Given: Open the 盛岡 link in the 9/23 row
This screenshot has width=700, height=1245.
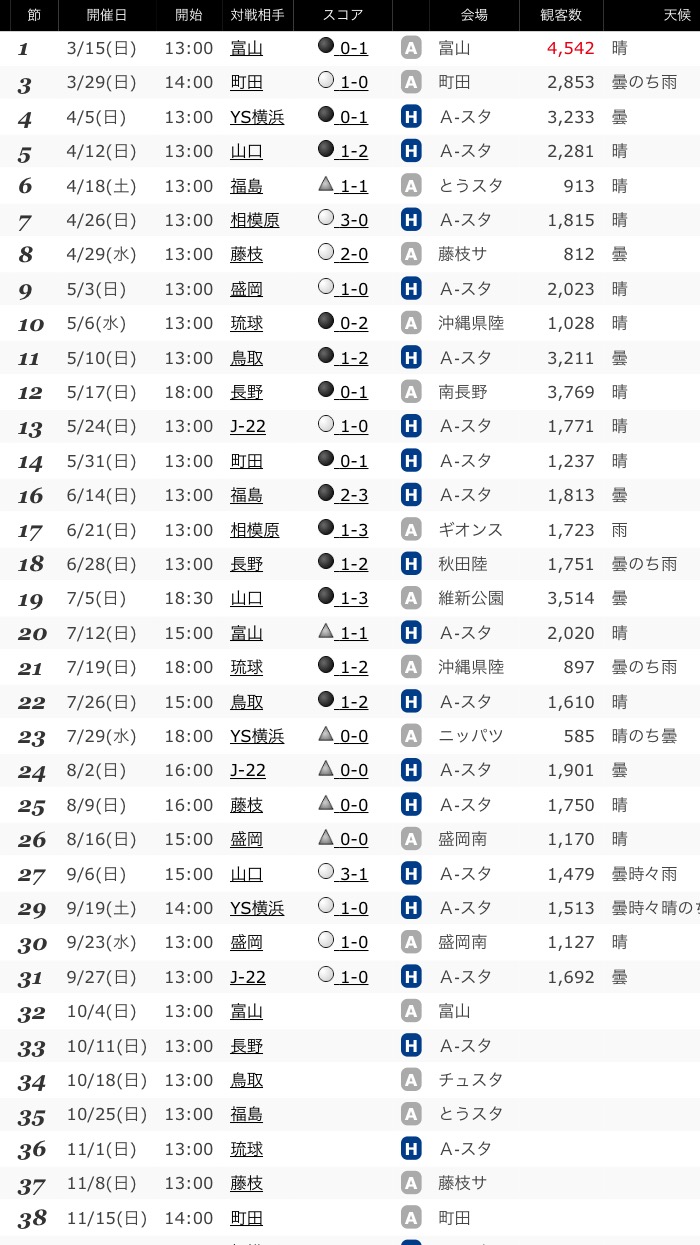Looking at the screenshot, I should [x=246, y=942].
